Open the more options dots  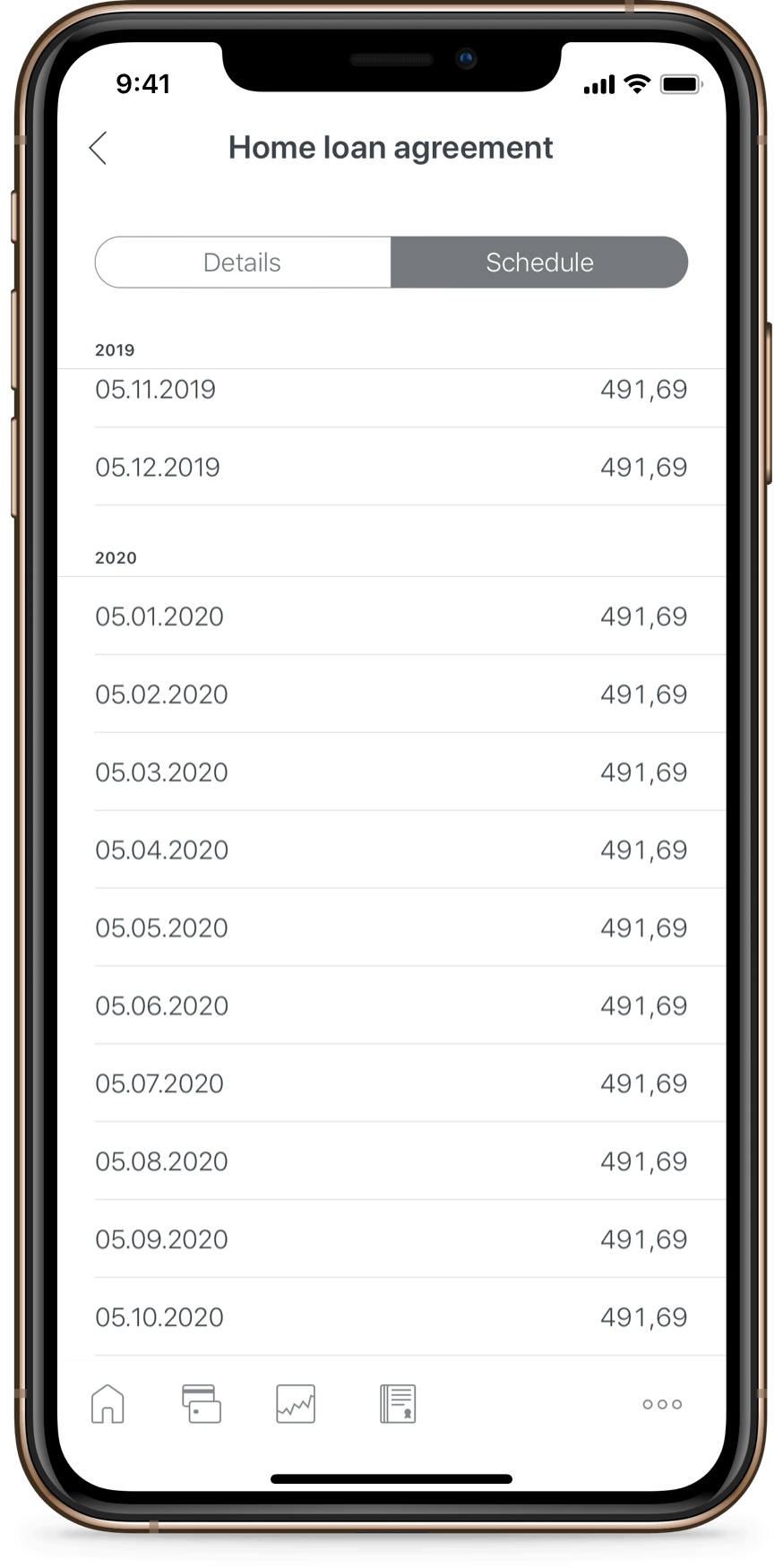662,1404
